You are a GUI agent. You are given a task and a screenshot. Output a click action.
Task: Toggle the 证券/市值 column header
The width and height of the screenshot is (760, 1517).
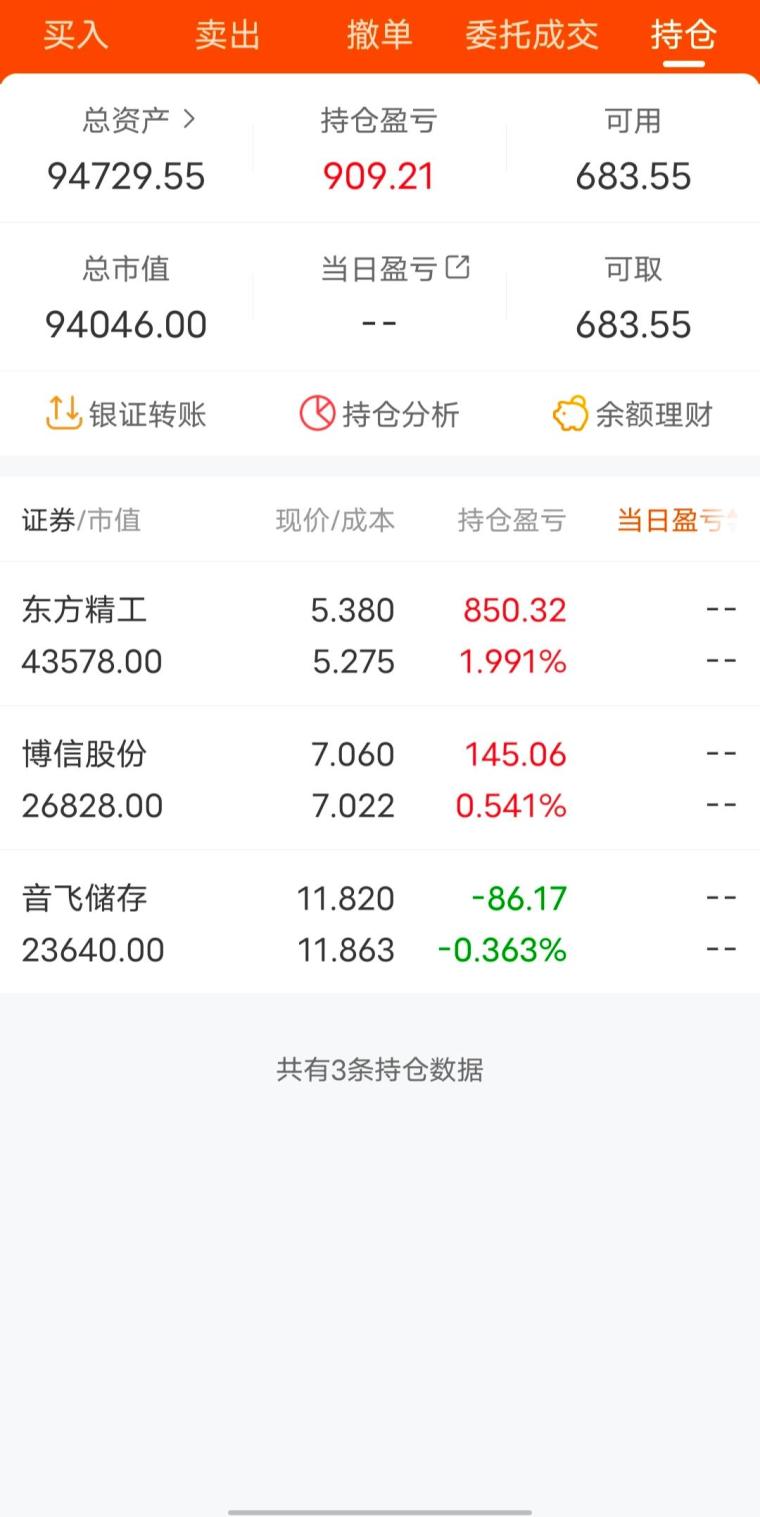tap(81, 520)
